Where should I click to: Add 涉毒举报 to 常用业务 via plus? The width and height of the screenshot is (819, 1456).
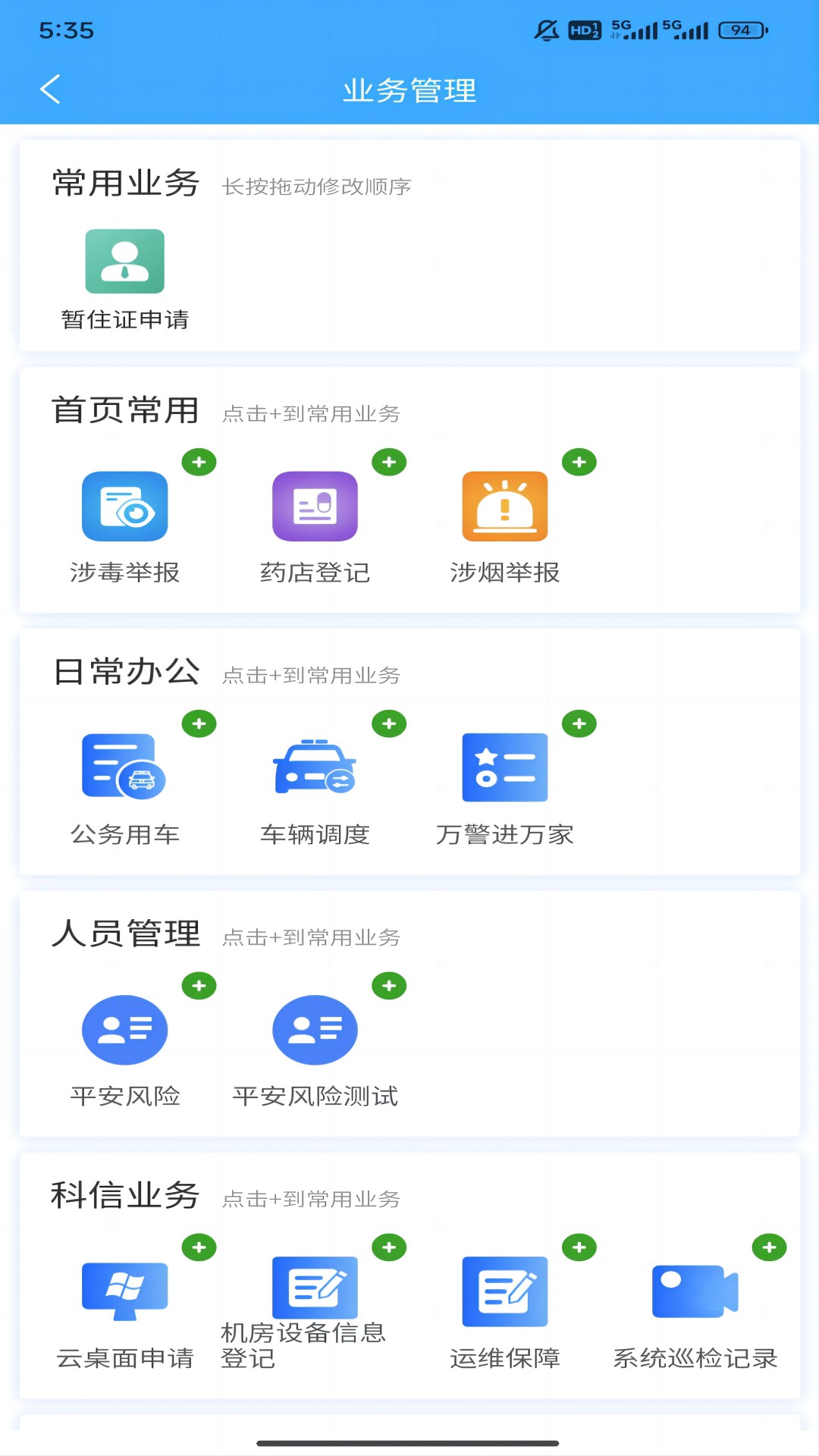tap(199, 462)
